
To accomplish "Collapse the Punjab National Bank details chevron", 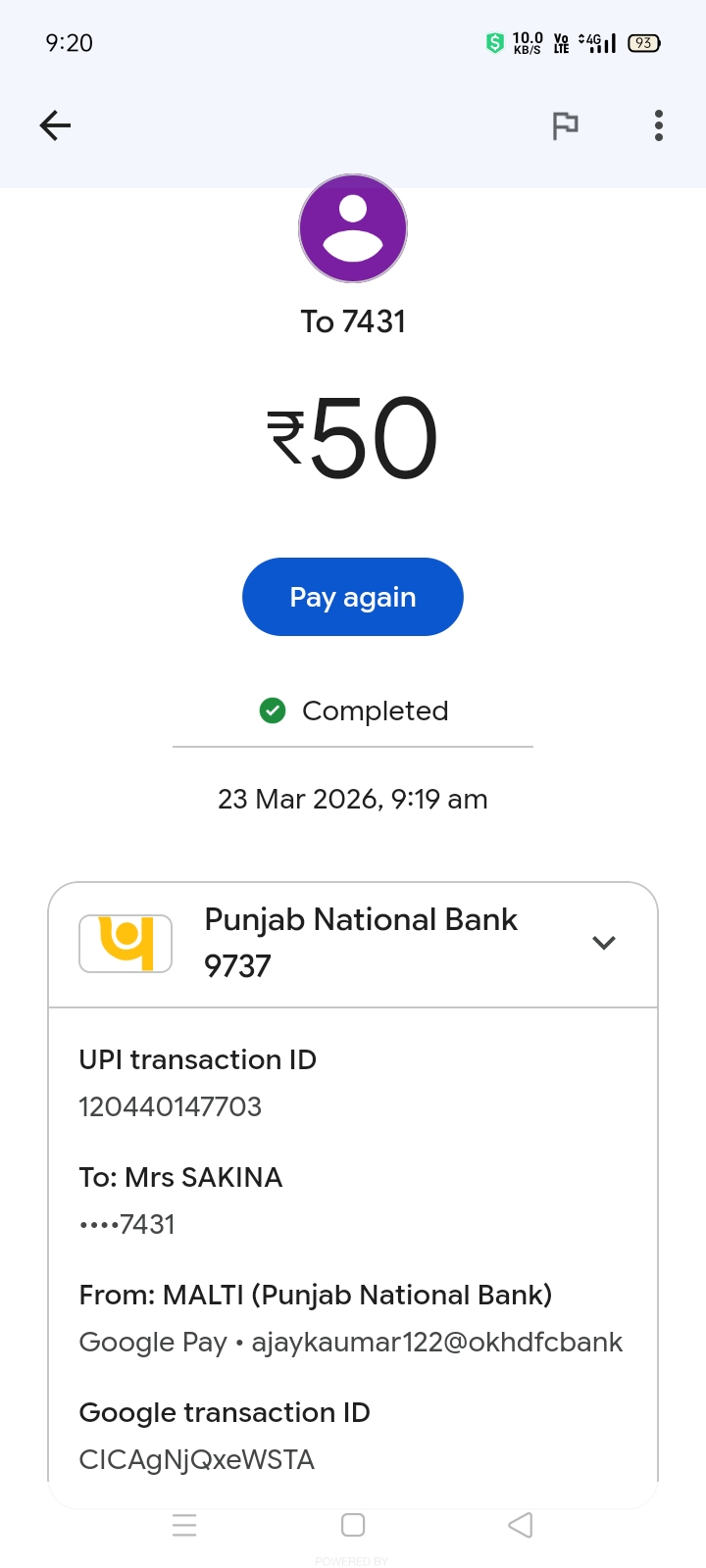I will [604, 943].
